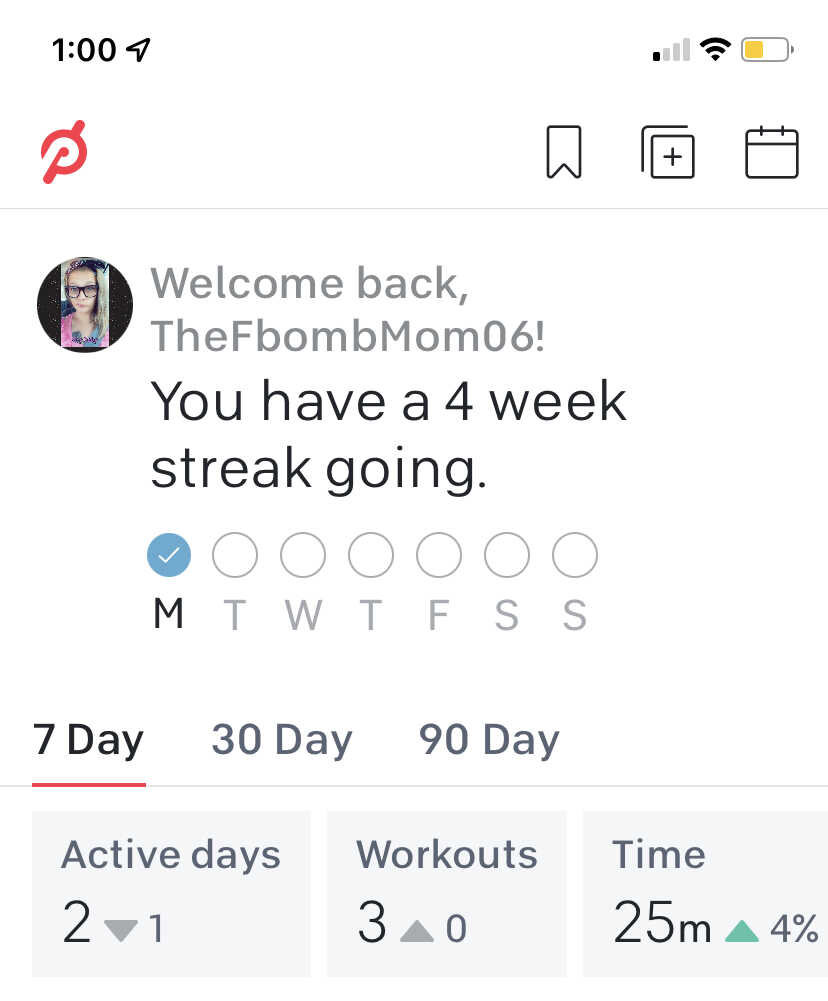Viewport: 828px width, 1001px height.
Task: Tap the Peloton logo button
Action: pos(64,152)
